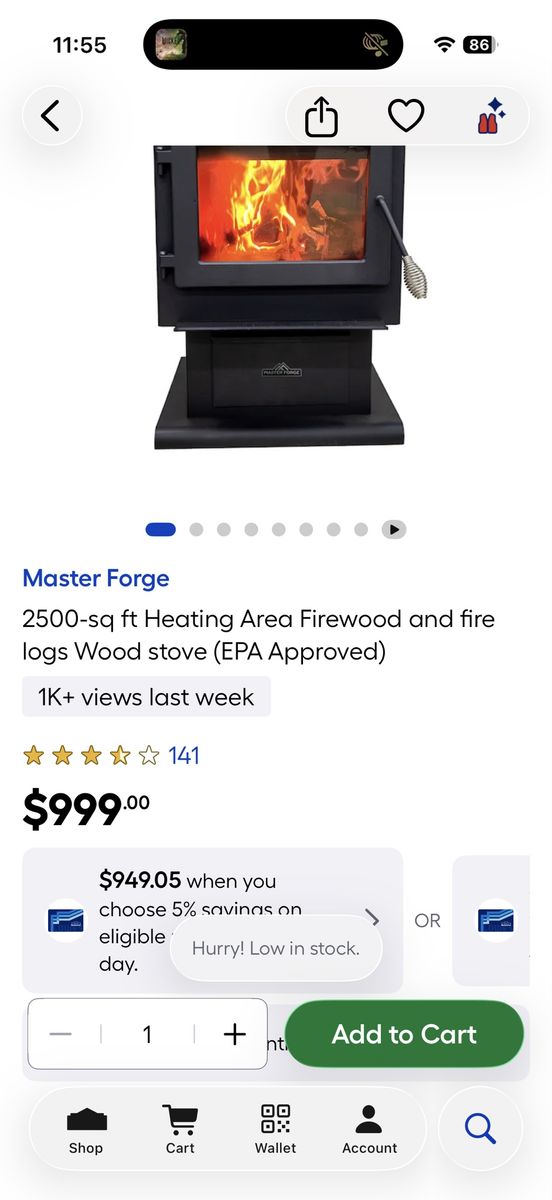The image size is (552, 1200).
Task: Open the stove product image
Action: [279, 297]
